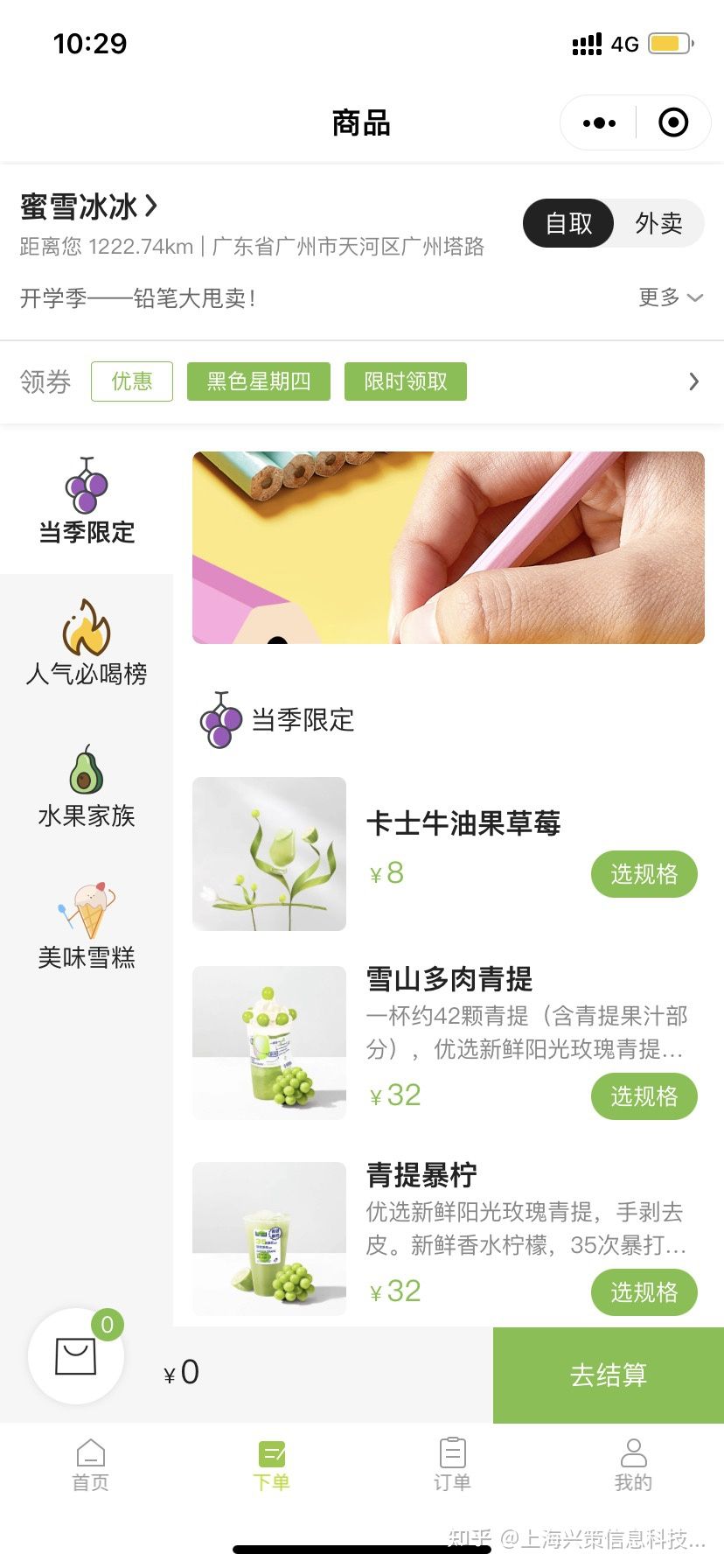The width and height of the screenshot is (724, 1568).
Task: Open the pencil promotion banner
Action: click(448, 548)
